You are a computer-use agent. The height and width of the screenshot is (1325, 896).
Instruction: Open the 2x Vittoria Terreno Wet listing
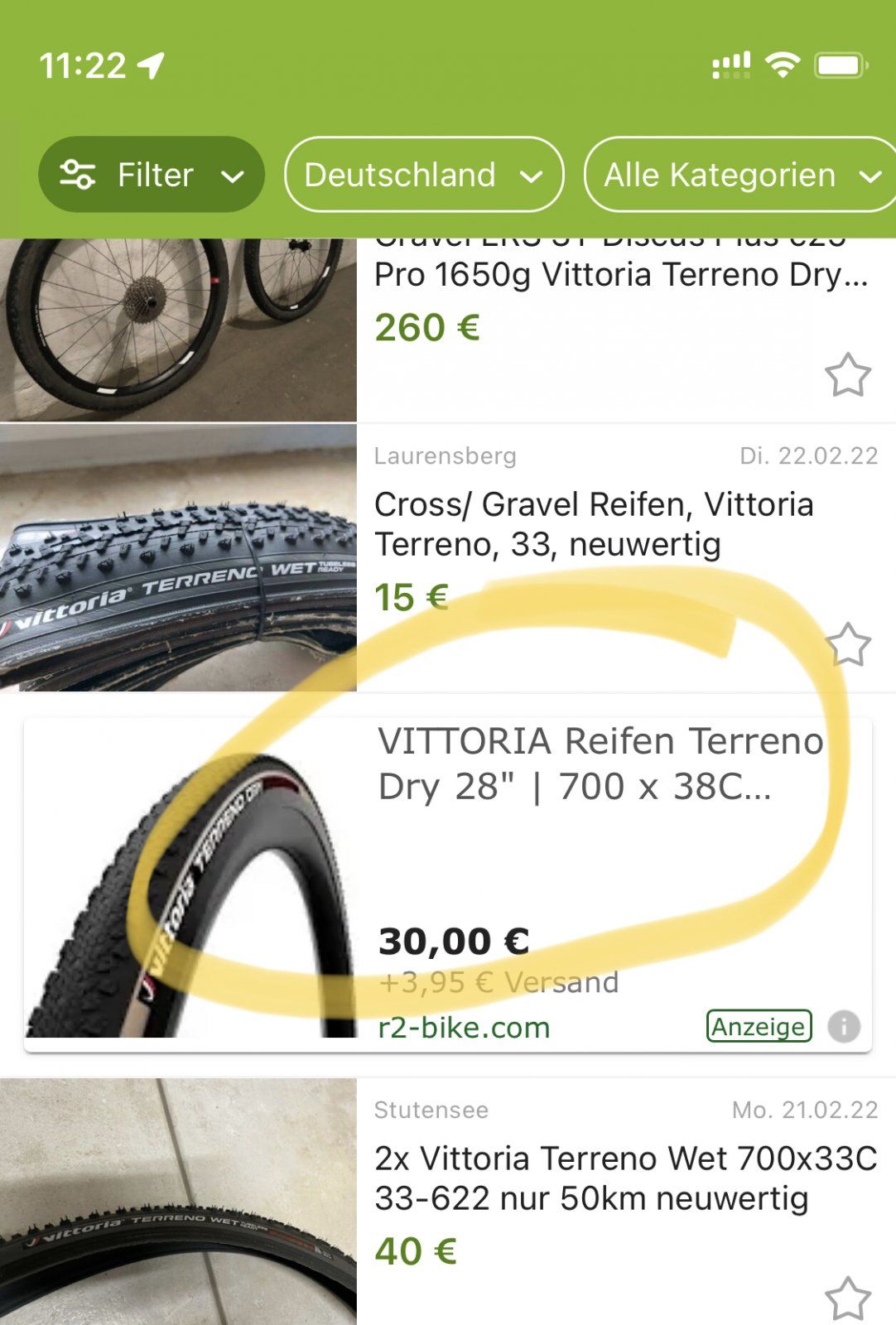pyautogui.click(x=624, y=1178)
